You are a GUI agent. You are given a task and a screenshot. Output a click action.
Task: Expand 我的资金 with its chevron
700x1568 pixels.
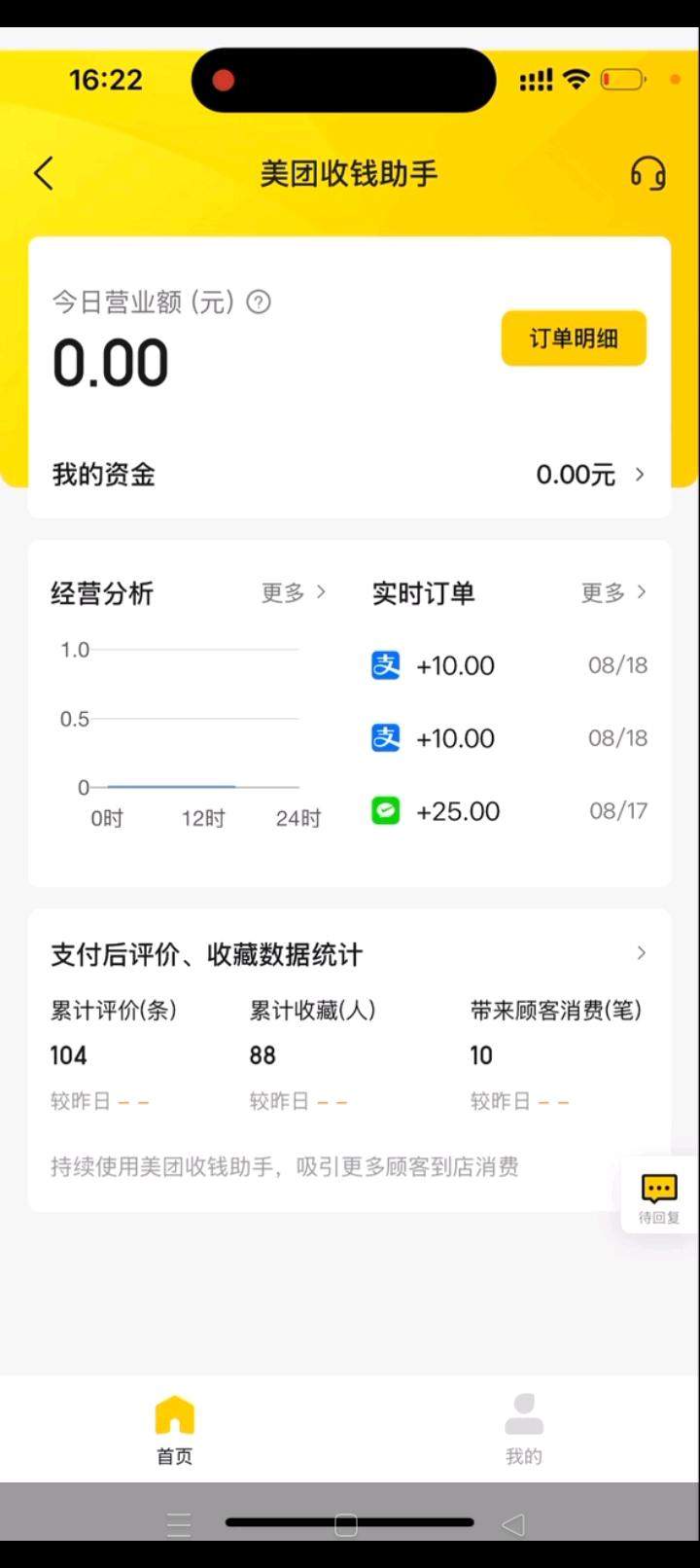(x=640, y=475)
